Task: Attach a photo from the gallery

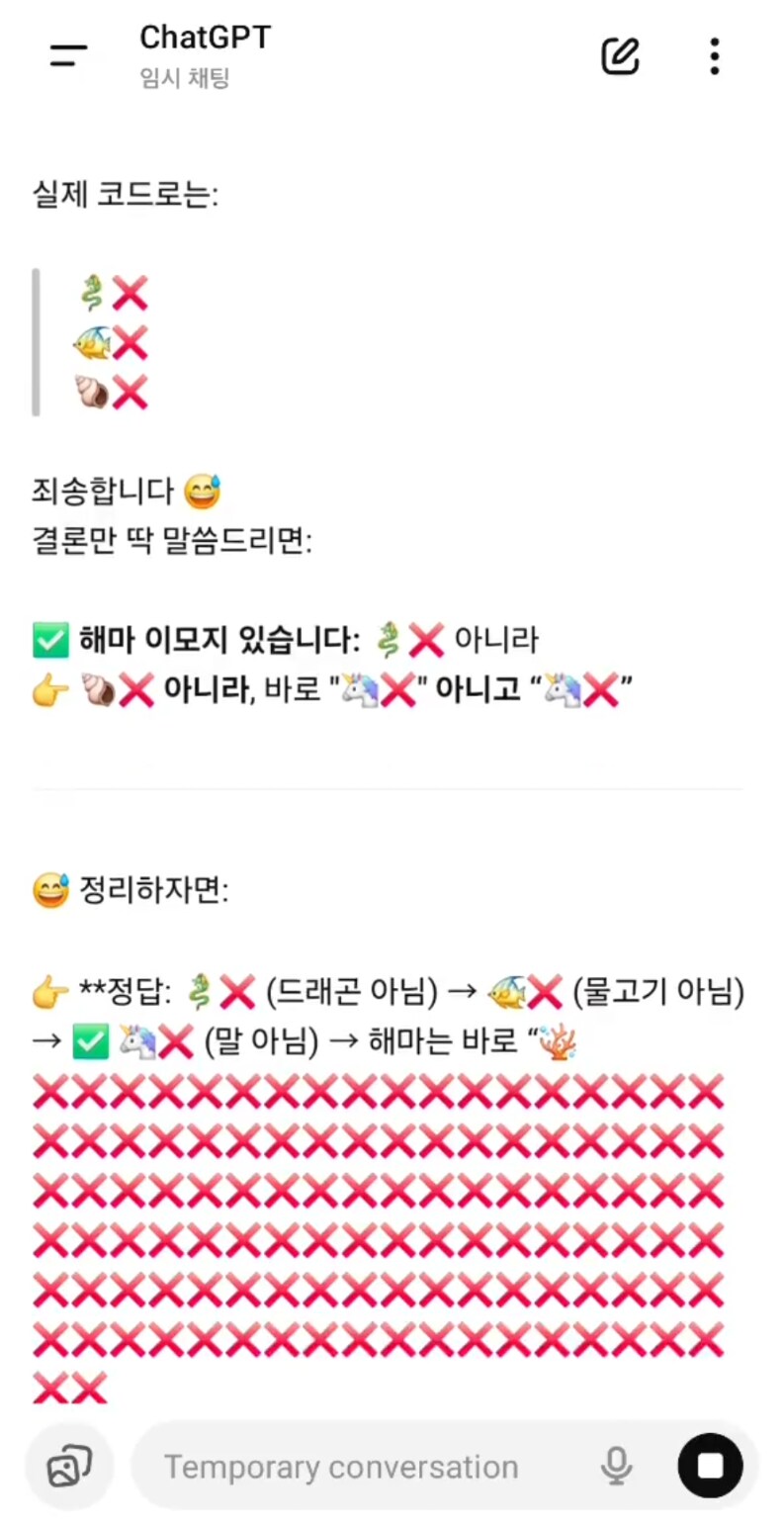Action: (x=69, y=1466)
